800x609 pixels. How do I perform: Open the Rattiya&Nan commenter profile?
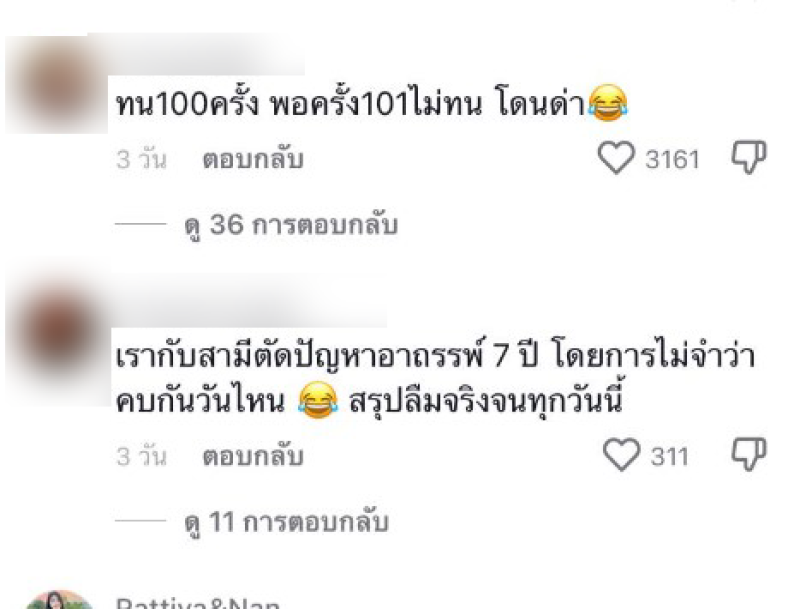pos(60,600)
